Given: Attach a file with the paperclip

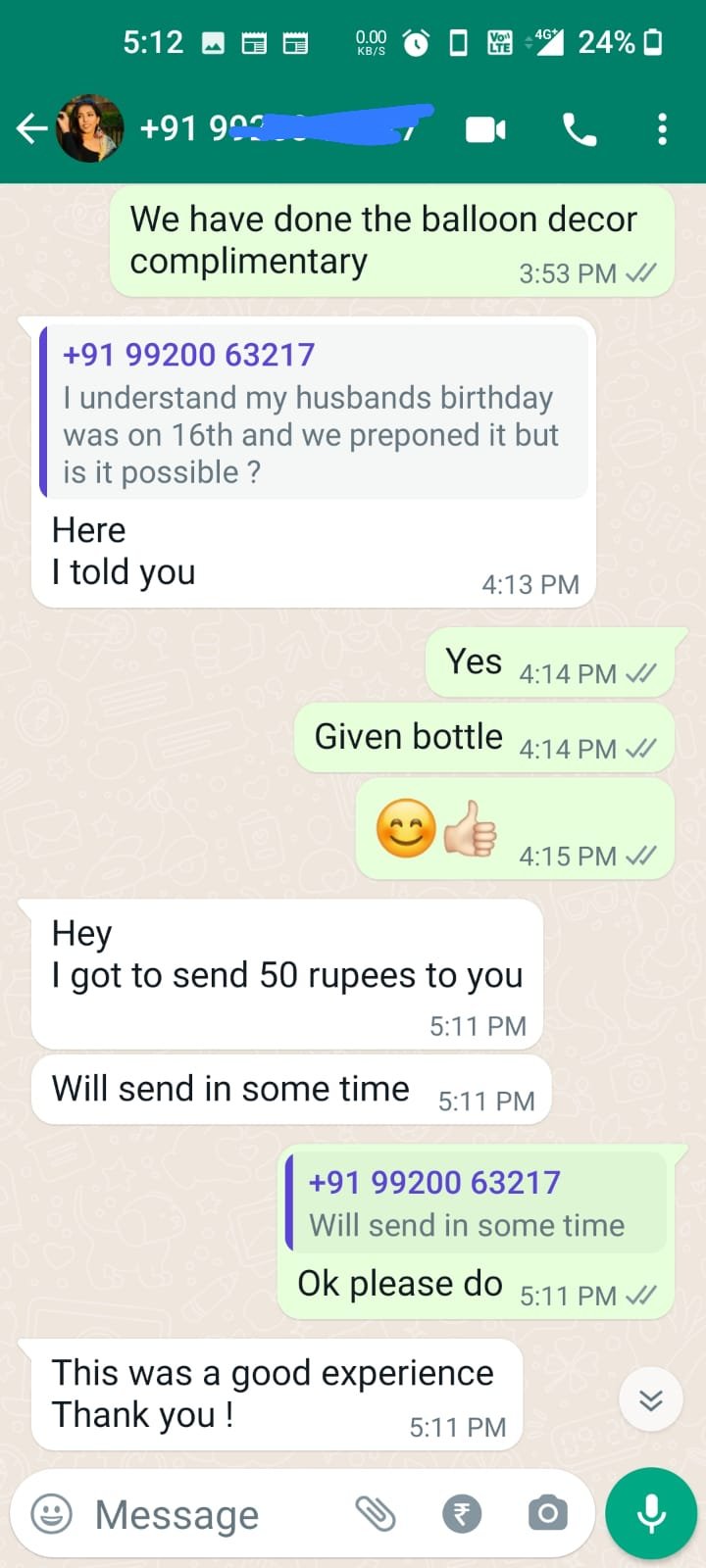Looking at the screenshot, I should point(376,1514).
